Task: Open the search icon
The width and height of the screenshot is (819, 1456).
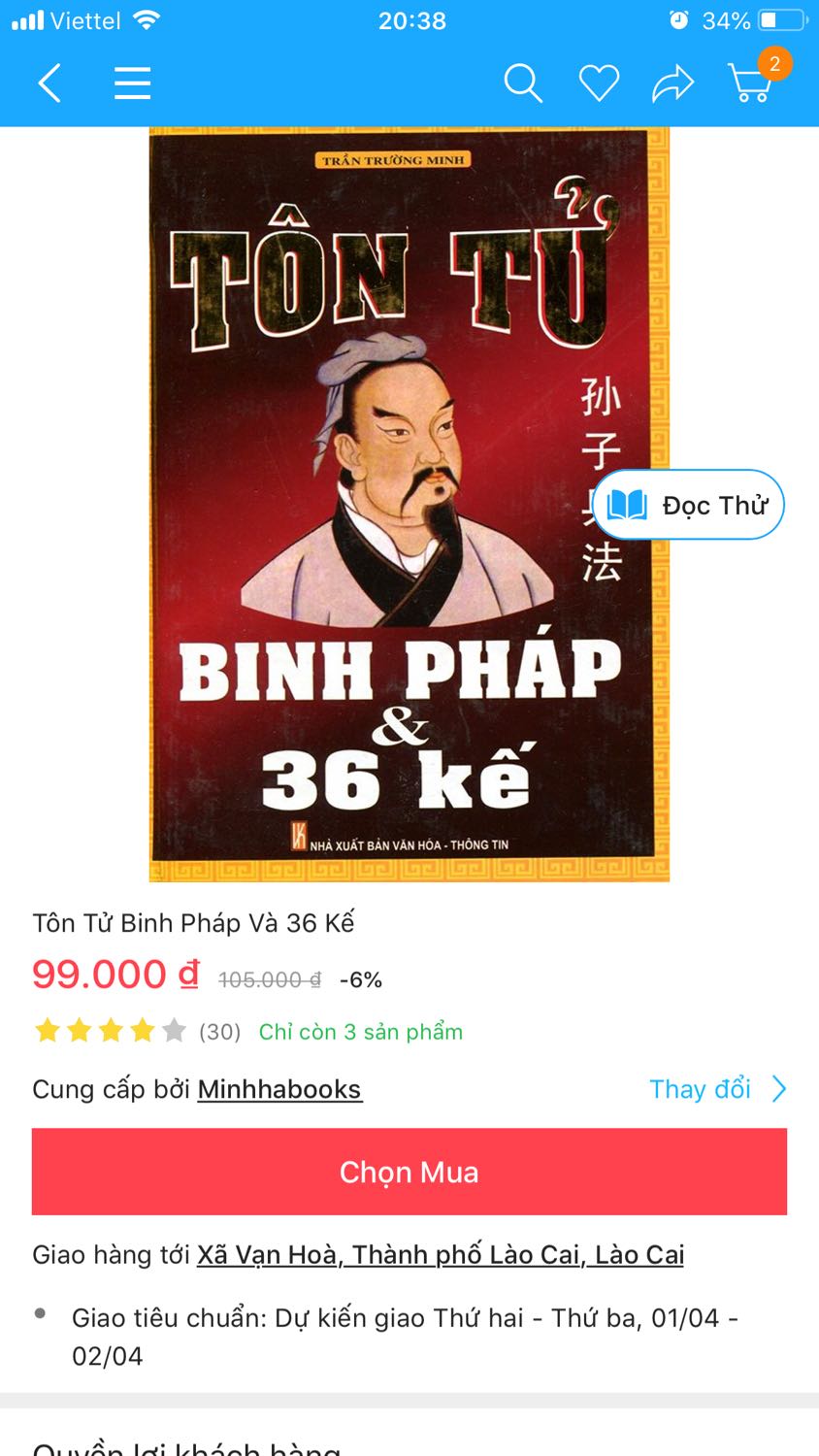Action: click(x=523, y=83)
